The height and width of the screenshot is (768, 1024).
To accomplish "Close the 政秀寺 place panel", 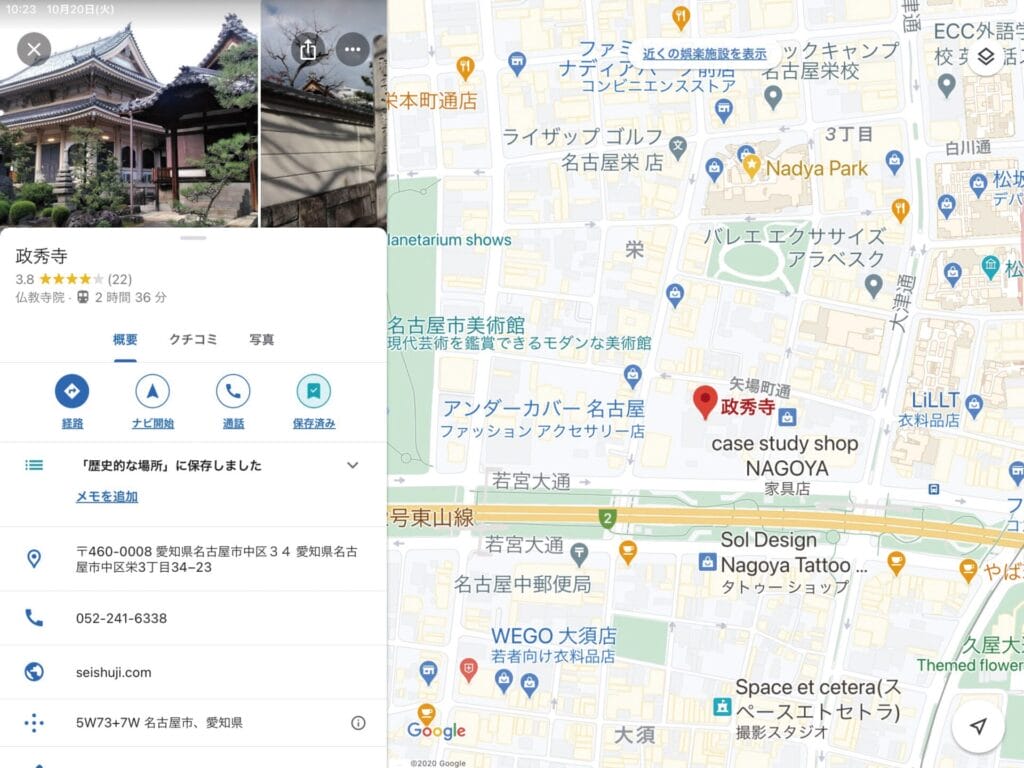I will 34,49.
